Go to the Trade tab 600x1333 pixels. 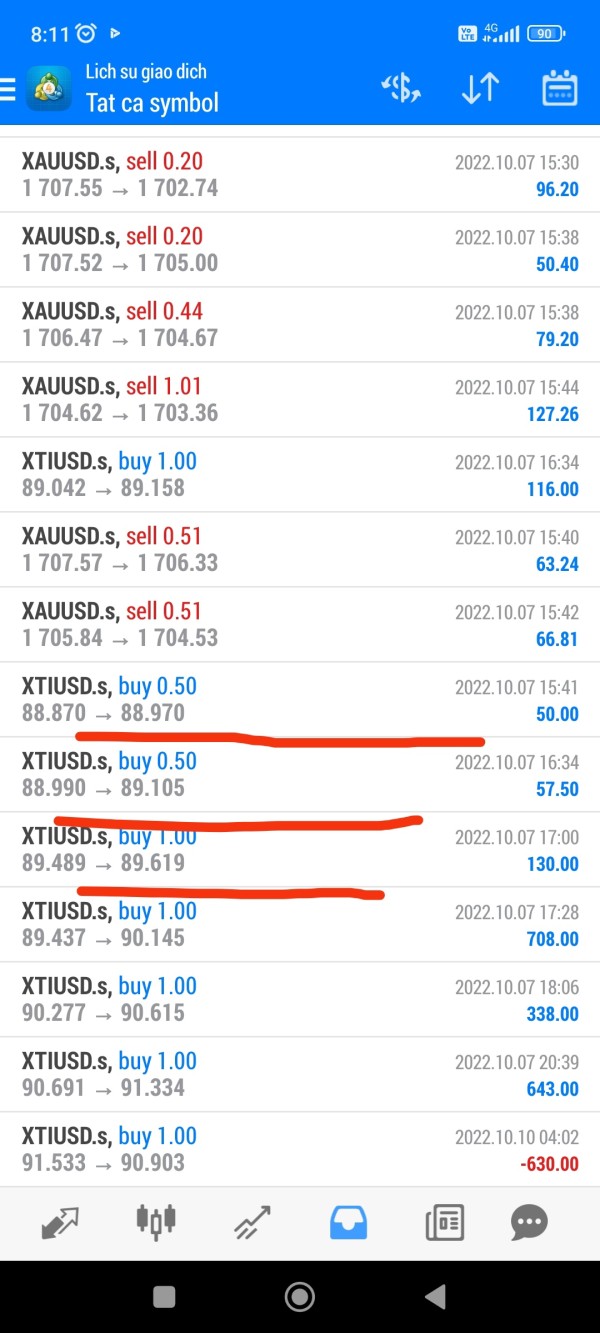(252, 1222)
